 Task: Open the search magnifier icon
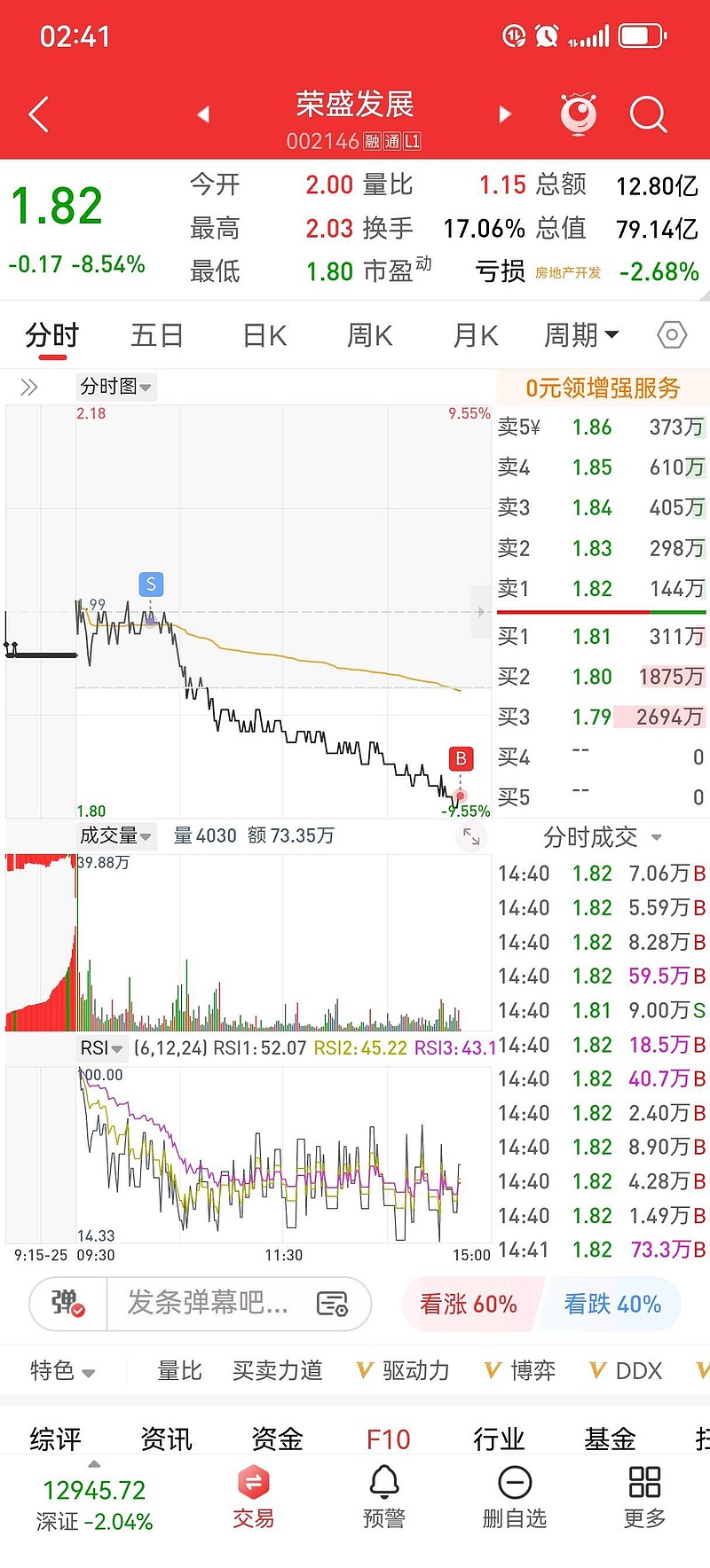click(x=647, y=114)
